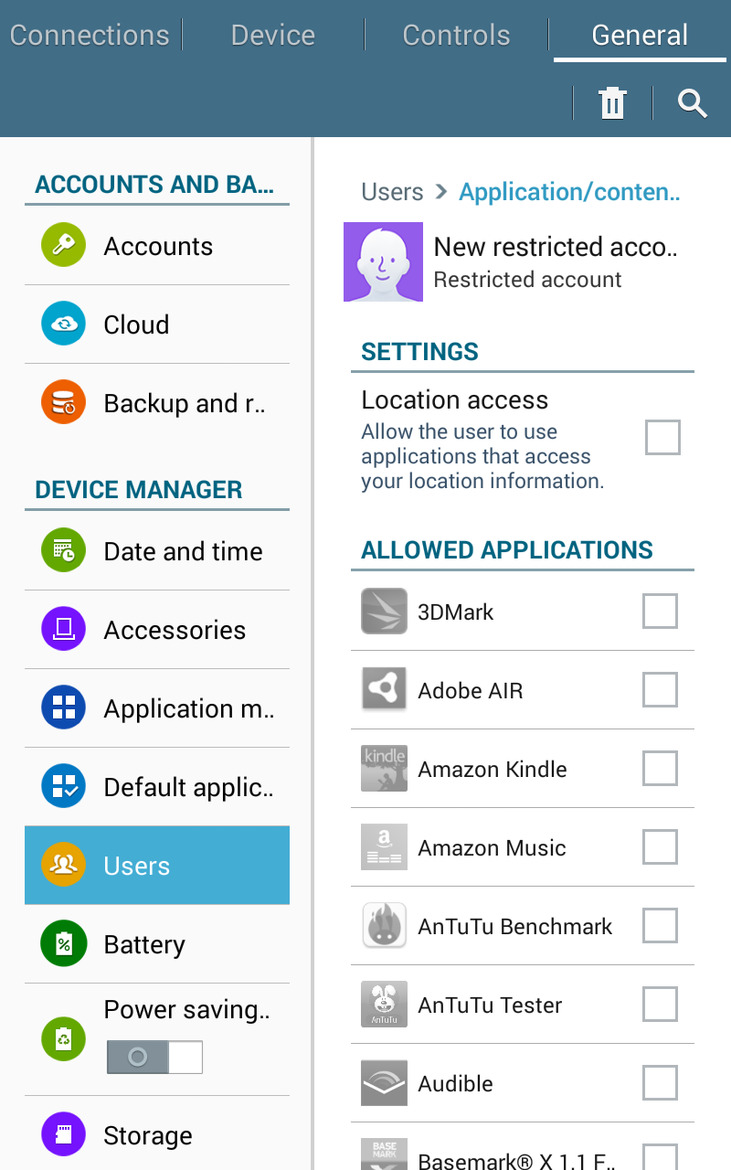The image size is (731, 1170).
Task: Enable the Location access checkbox
Action: tap(662, 438)
